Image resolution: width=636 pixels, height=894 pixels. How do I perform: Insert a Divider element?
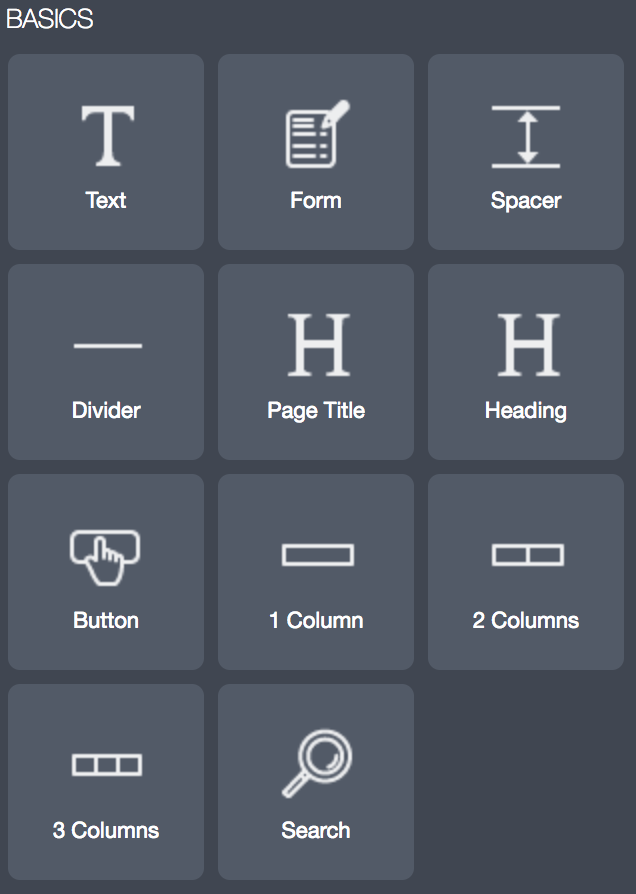pyautogui.click(x=106, y=362)
